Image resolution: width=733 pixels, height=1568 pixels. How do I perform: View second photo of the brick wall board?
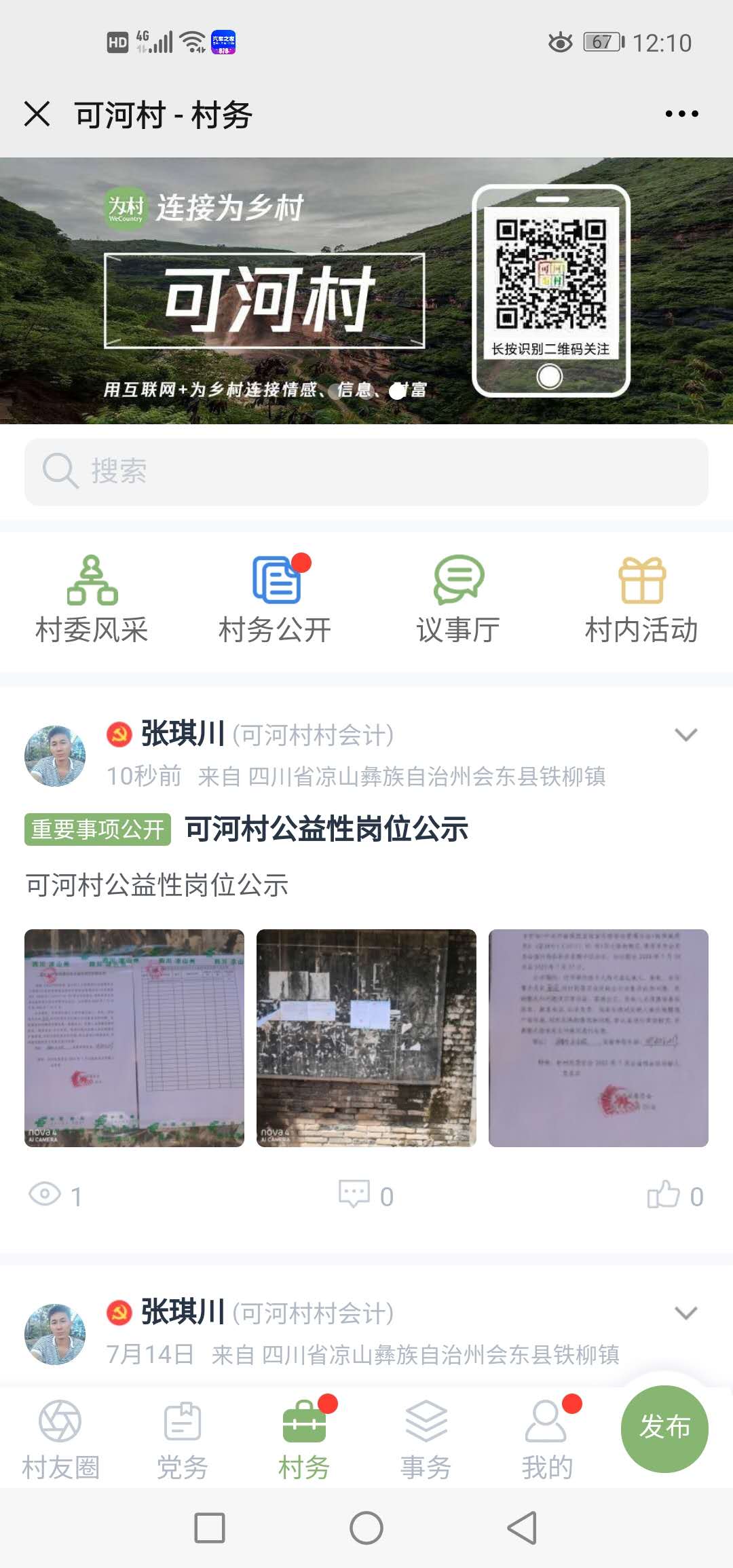[x=366, y=1038]
